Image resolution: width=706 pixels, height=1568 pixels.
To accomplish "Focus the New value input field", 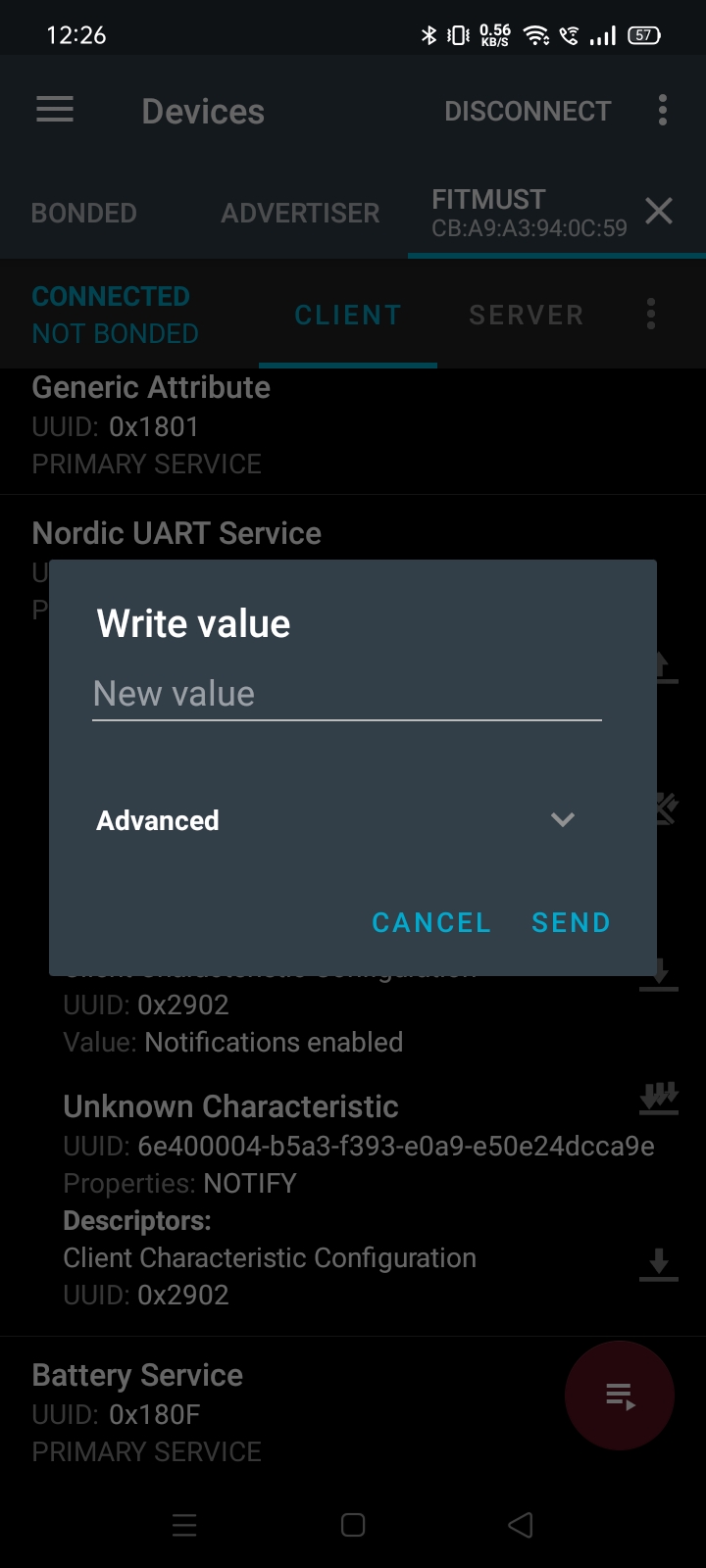I will [346, 694].
